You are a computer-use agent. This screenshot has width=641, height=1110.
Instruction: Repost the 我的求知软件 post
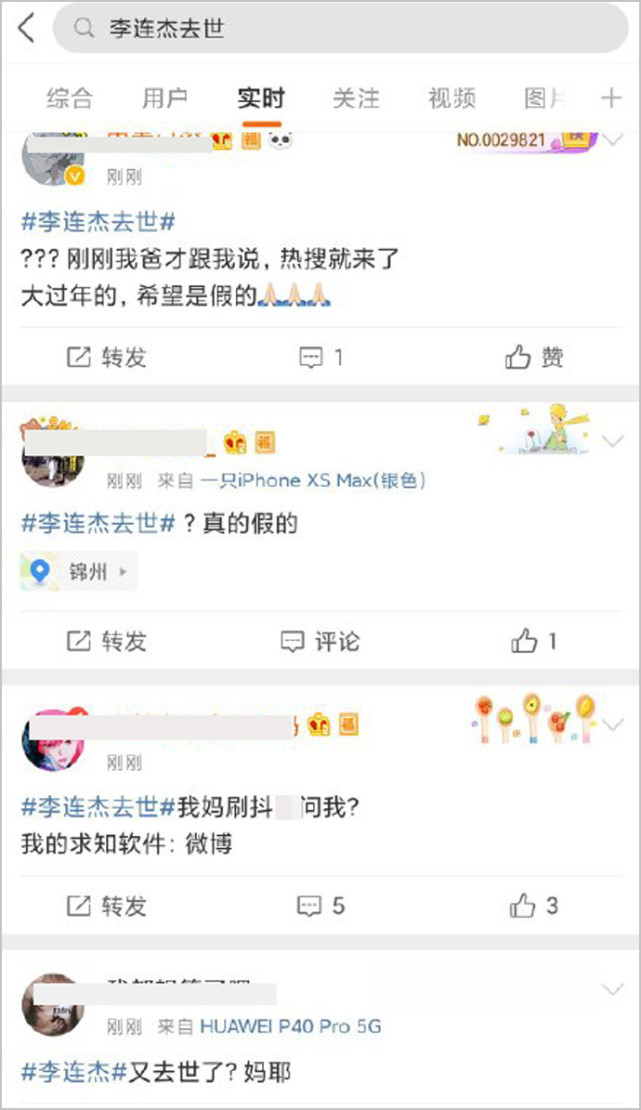pyautogui.click(x=106, y=906)
